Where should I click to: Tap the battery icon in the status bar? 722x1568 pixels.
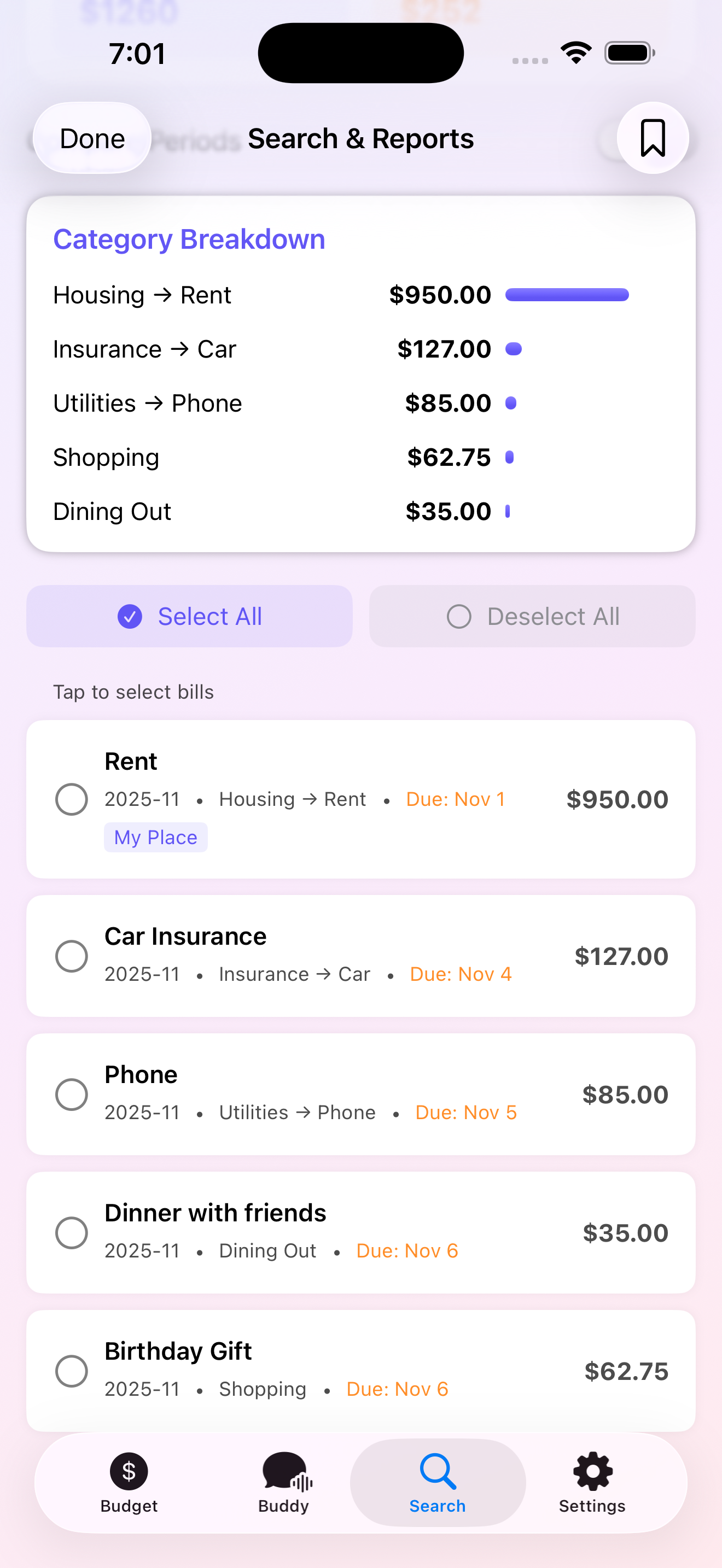point(629,52)
